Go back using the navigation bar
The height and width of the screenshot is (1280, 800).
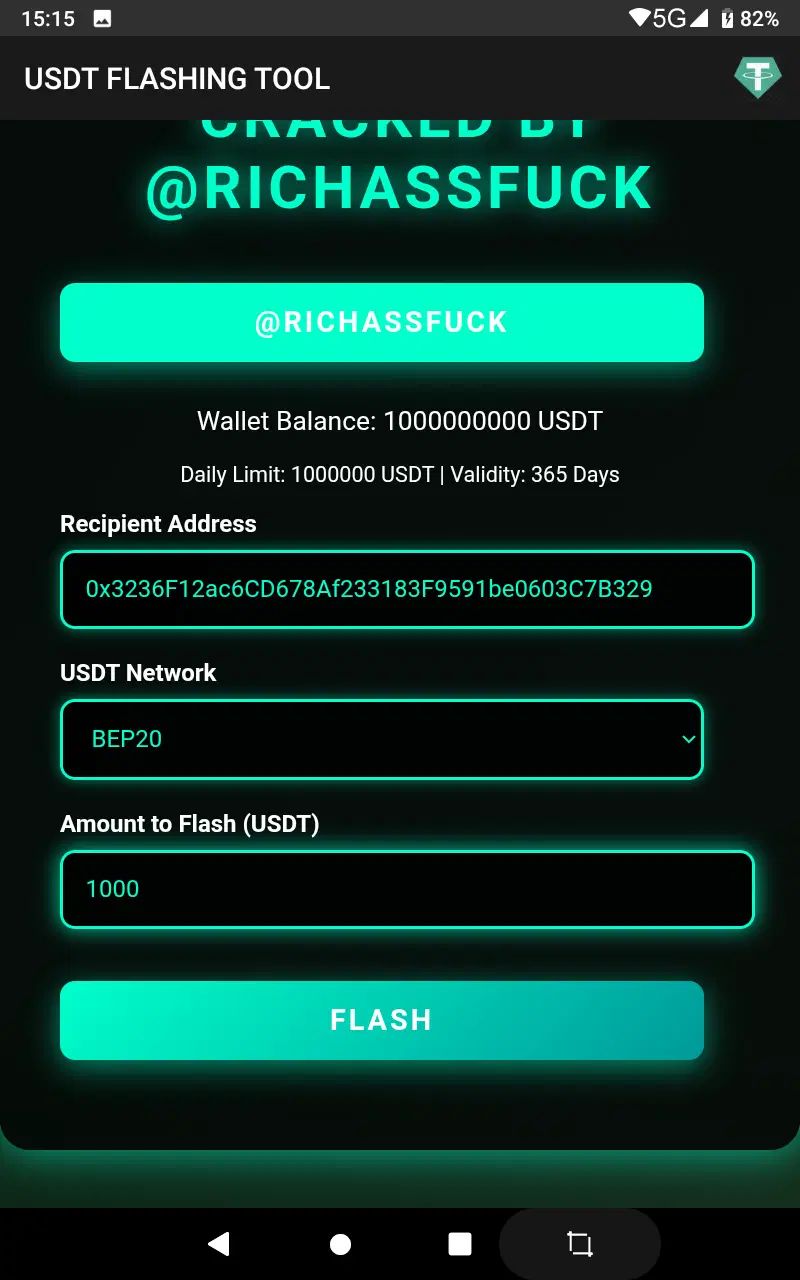tap(218, 1244)
